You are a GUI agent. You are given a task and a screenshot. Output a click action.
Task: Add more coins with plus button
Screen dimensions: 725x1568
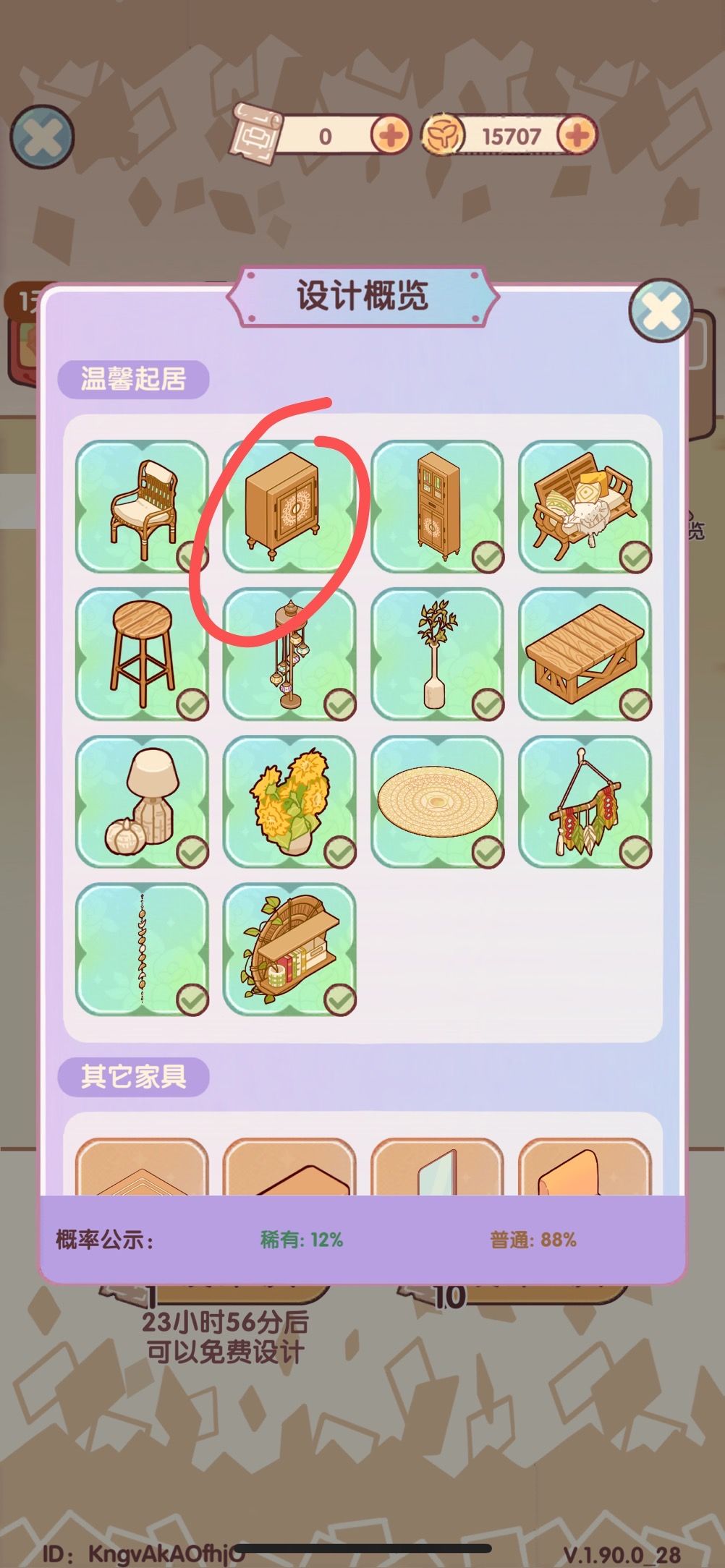(577, 135)
